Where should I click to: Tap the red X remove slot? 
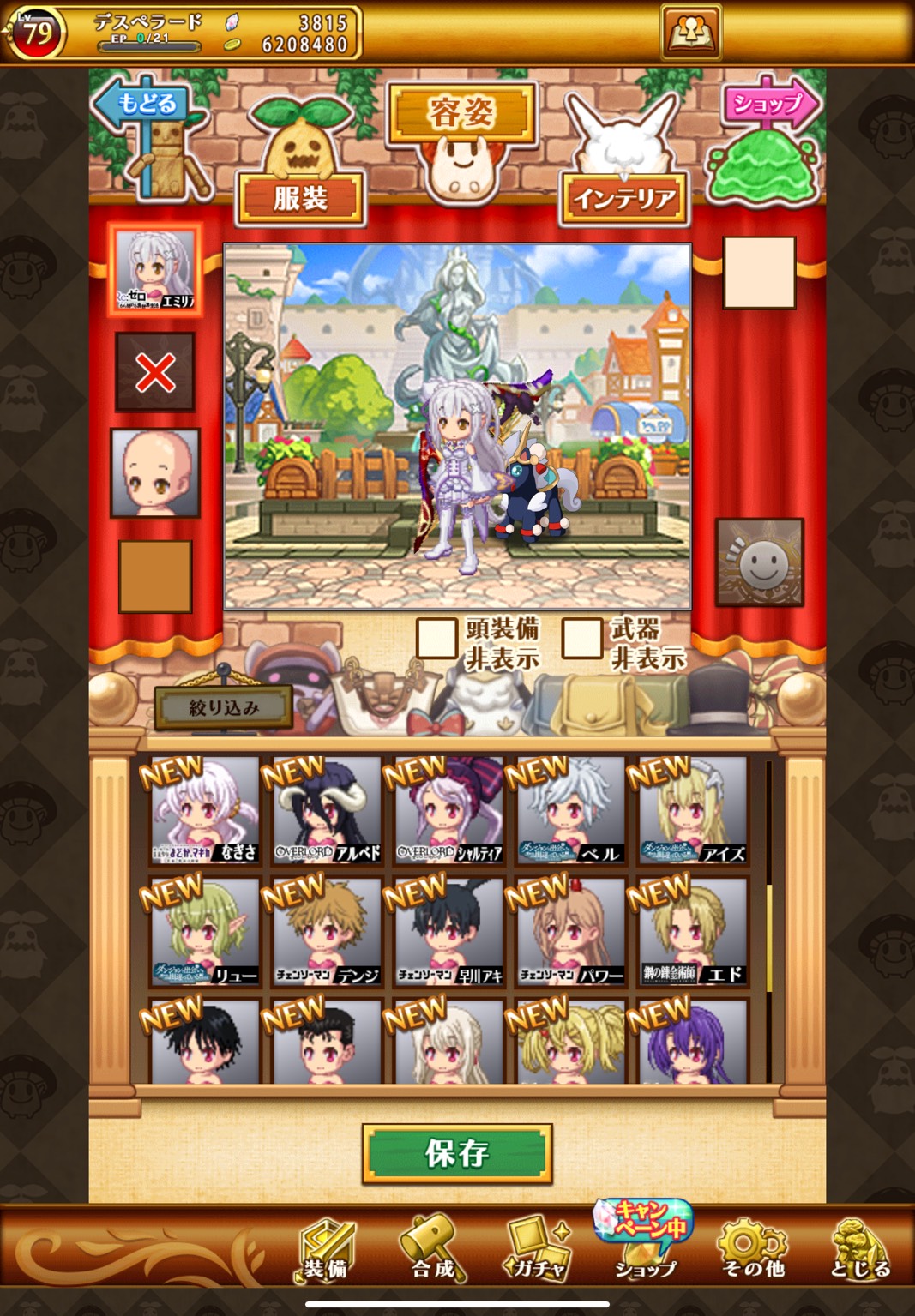point(155,373)
